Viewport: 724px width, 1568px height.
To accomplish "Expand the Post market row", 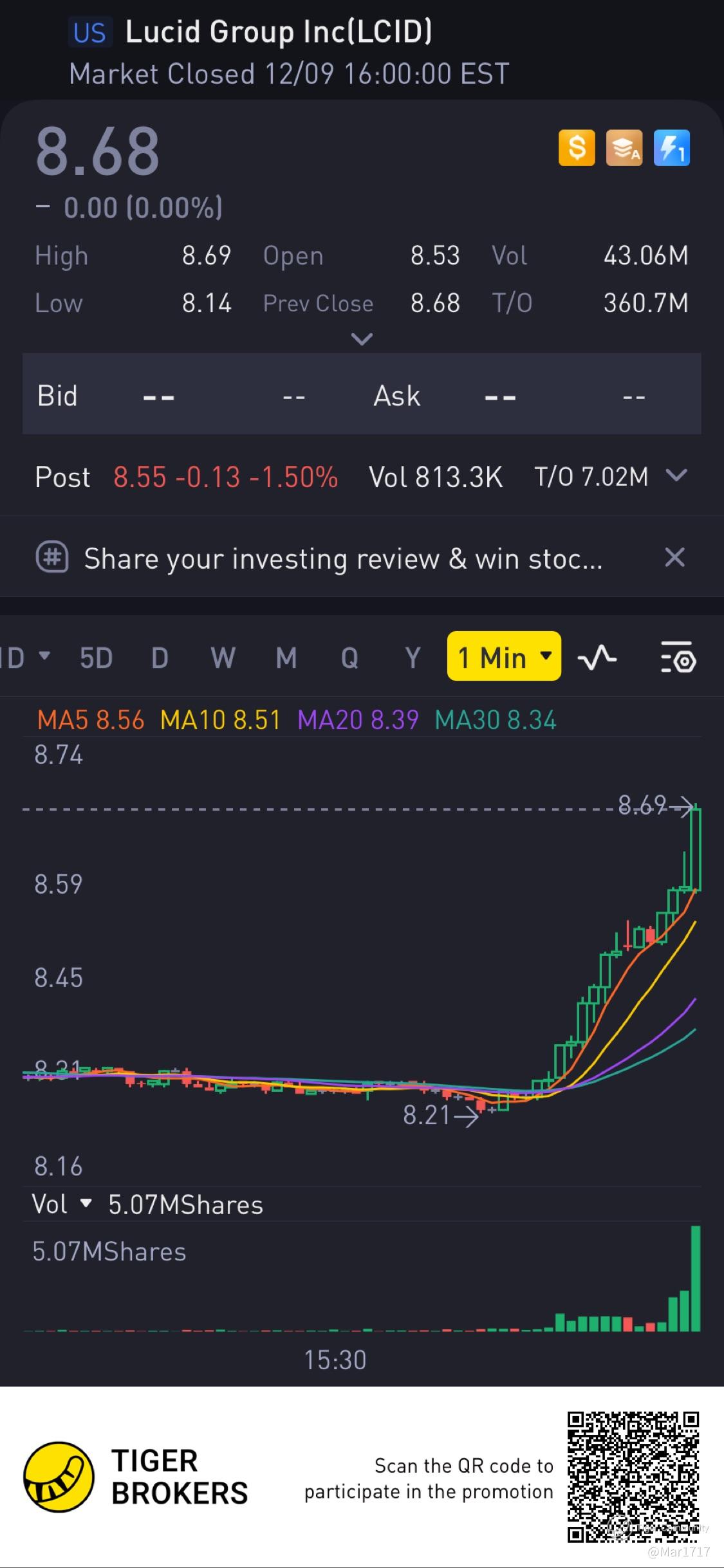I will coord(676,476).
